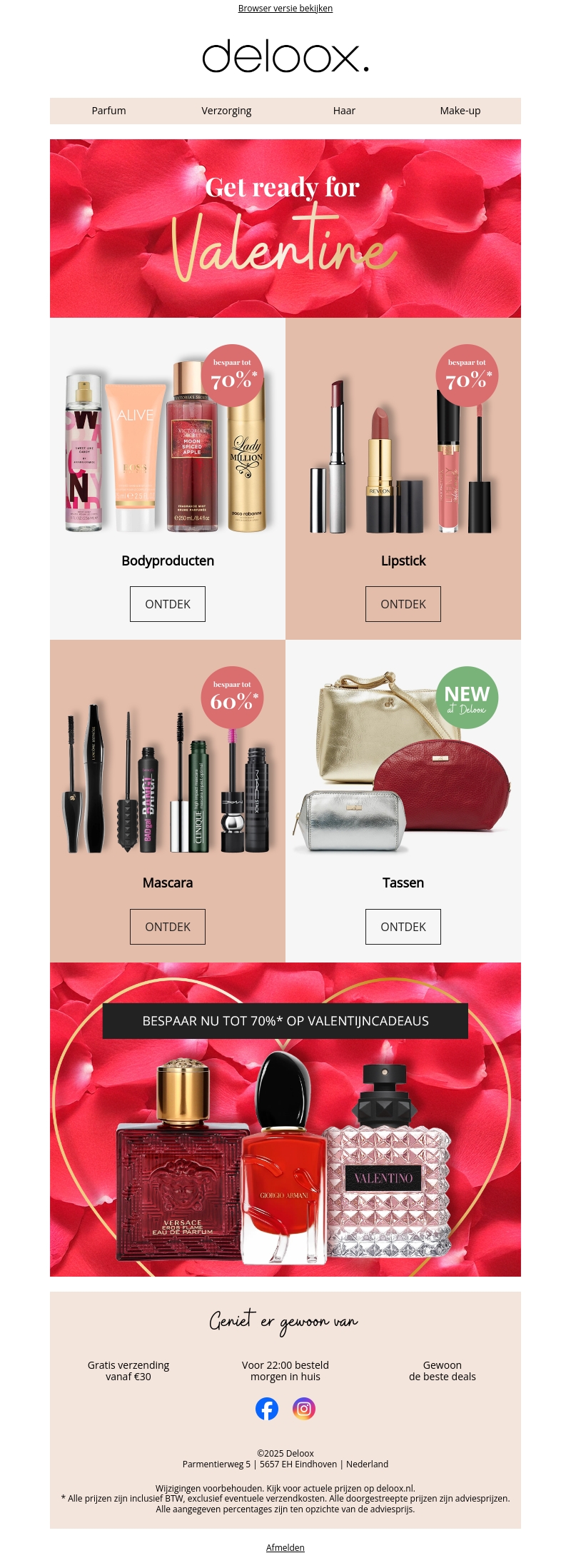Go to the Verzorging category
This screenshot has height=1568, width=571.
(226, 111)
